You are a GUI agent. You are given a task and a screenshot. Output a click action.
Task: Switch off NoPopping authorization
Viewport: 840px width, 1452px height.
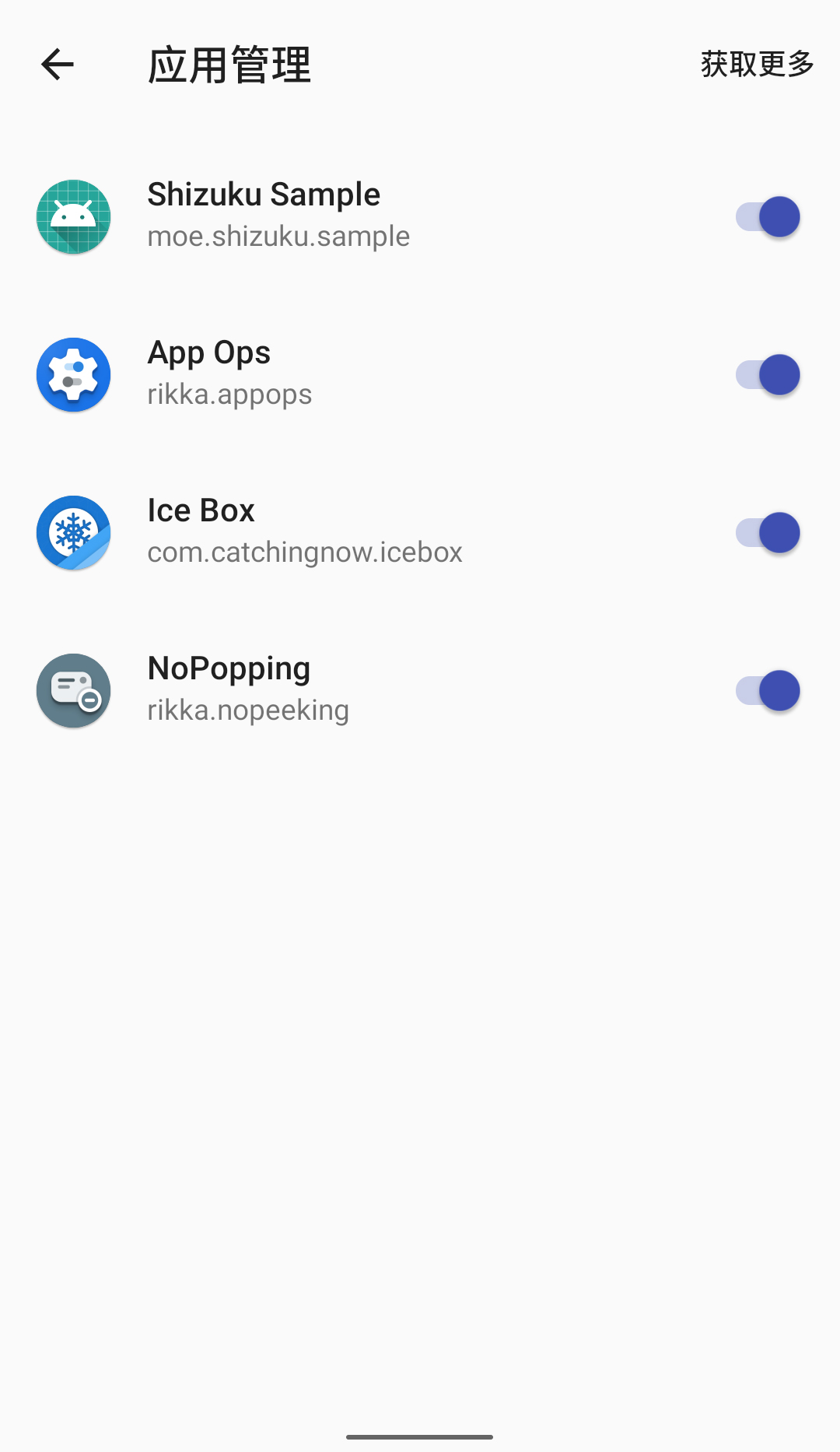pos(768,691)
